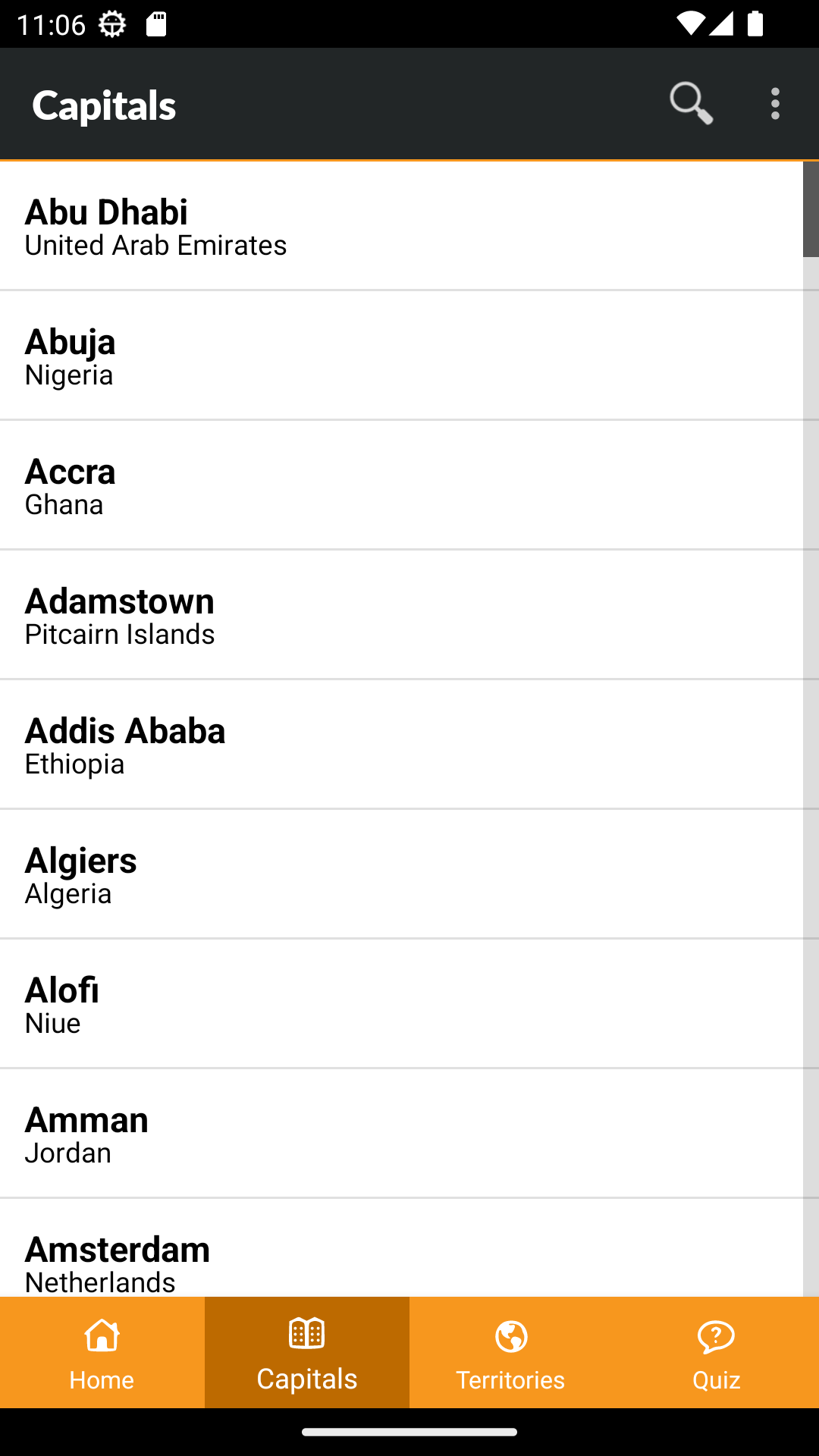Open the search icon in the toolbar
This screenshot has height=1456, width=819.
[690, 103]
